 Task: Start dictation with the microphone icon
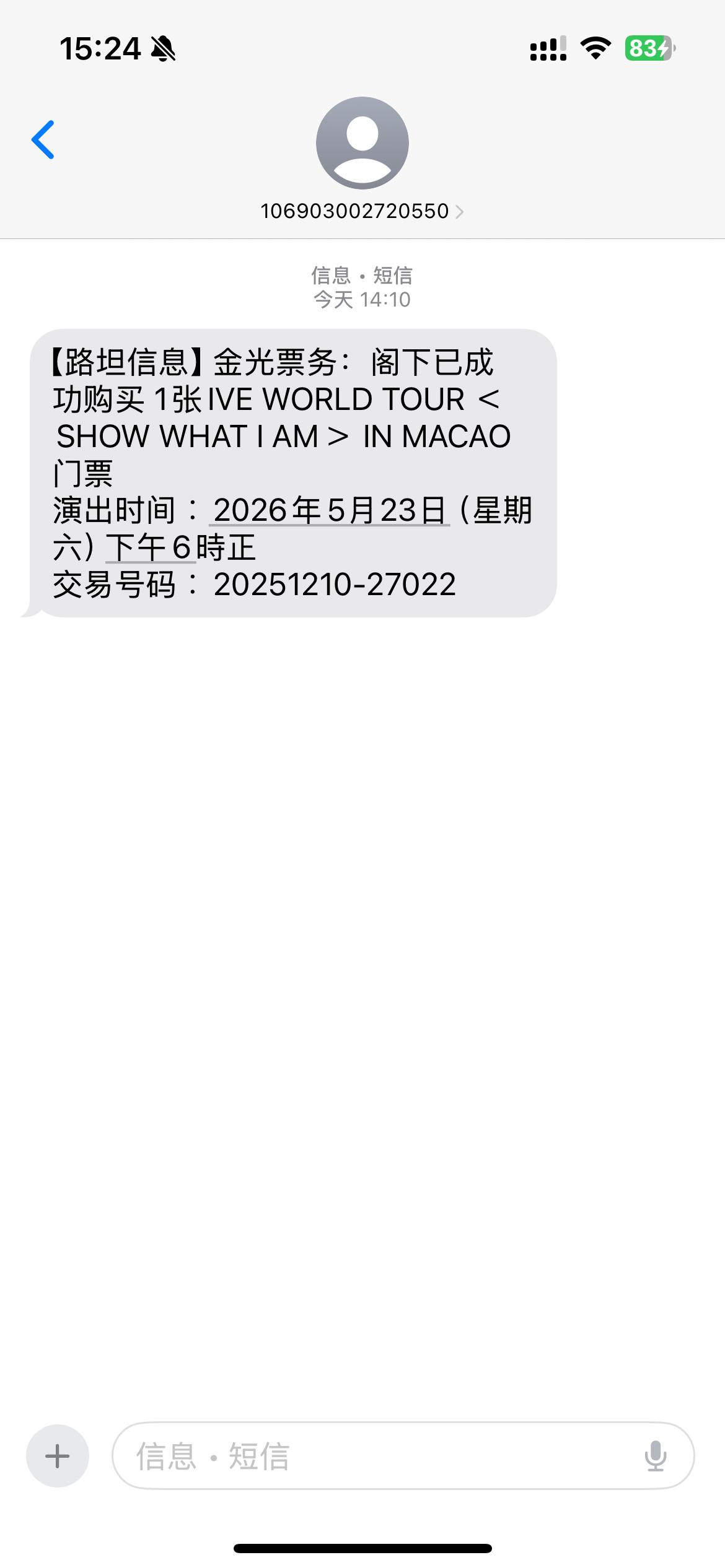[656, 1456]
